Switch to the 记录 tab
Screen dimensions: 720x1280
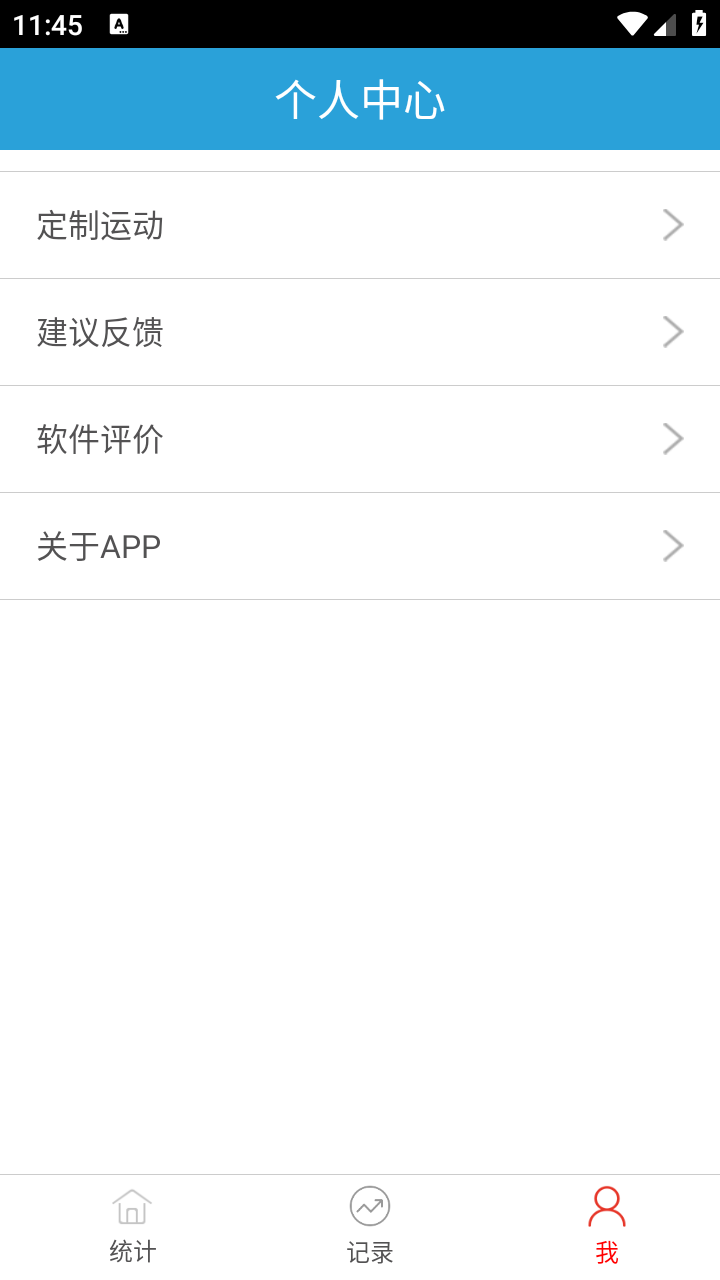370,1226
